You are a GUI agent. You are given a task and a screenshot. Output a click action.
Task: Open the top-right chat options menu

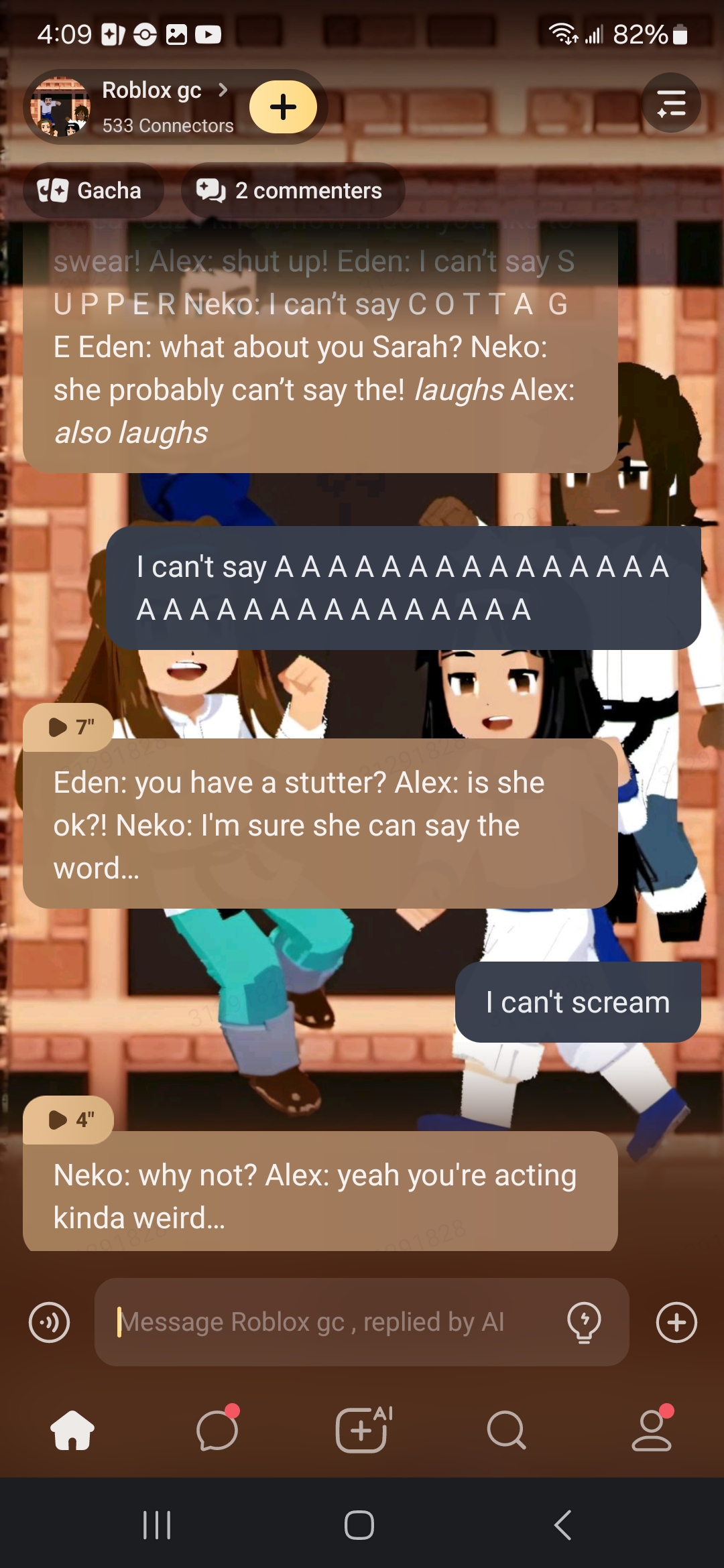(671, 103)
